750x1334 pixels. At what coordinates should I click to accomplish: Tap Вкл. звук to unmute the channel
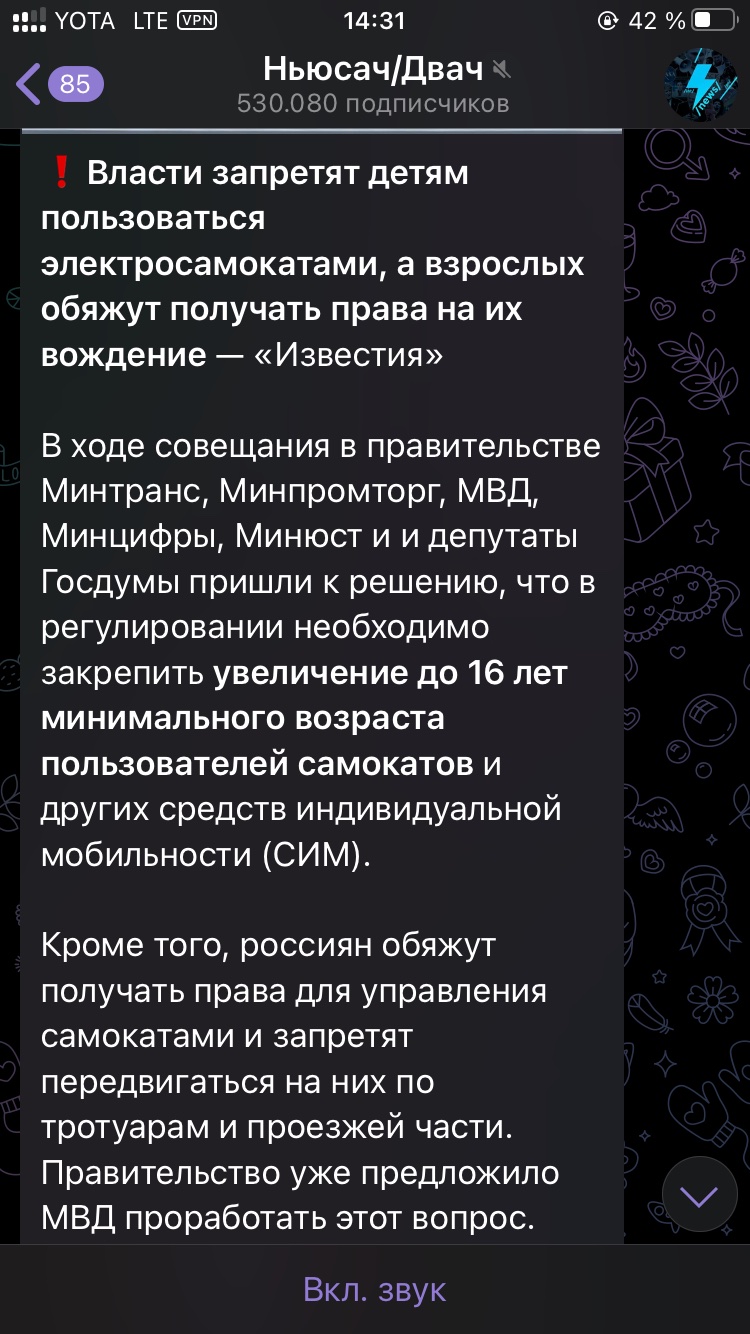[x=375, y=1289]
